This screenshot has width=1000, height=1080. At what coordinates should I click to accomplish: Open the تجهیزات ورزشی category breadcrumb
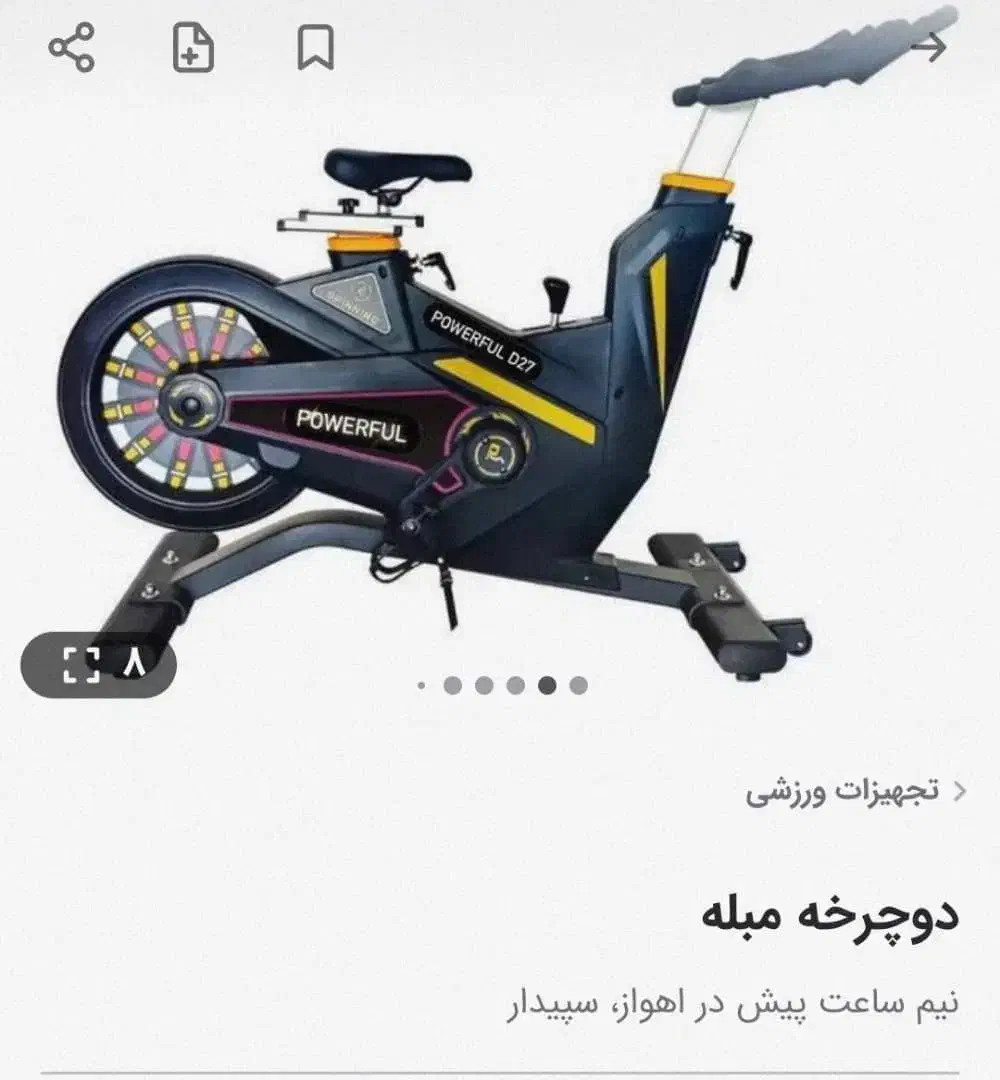(x=856, y=791)
